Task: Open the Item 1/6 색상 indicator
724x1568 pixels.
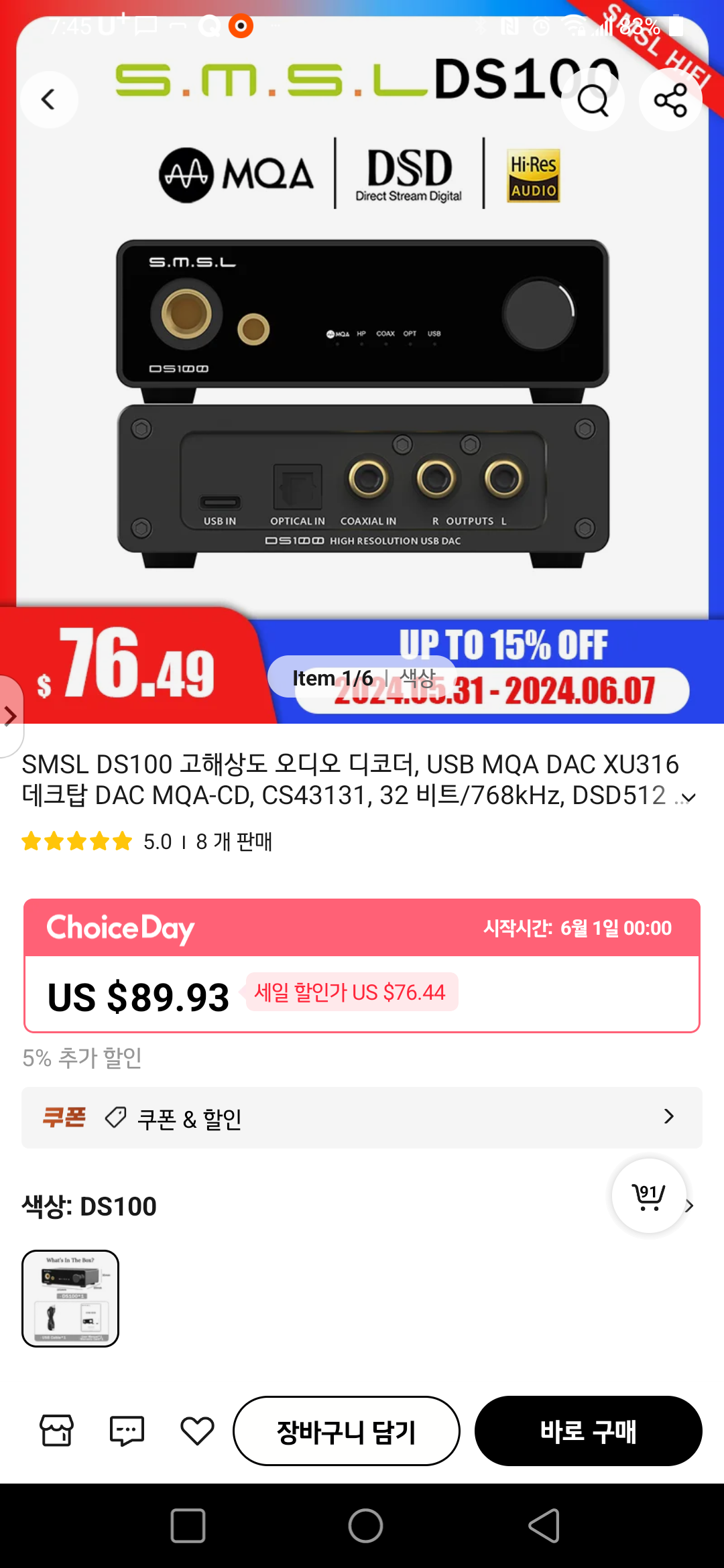Action: [x=362, y=677]
